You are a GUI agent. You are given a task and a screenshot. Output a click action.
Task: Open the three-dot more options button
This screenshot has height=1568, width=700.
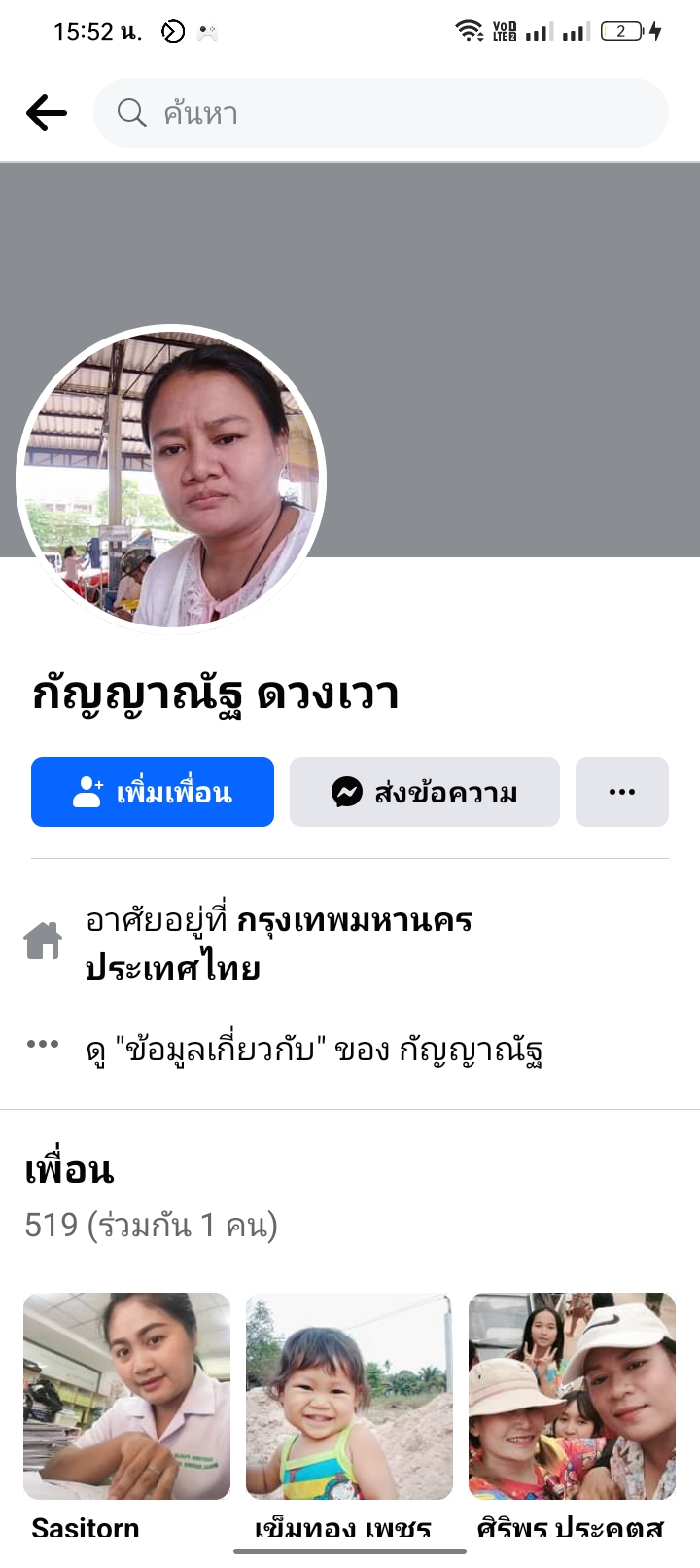coord(621,792)
